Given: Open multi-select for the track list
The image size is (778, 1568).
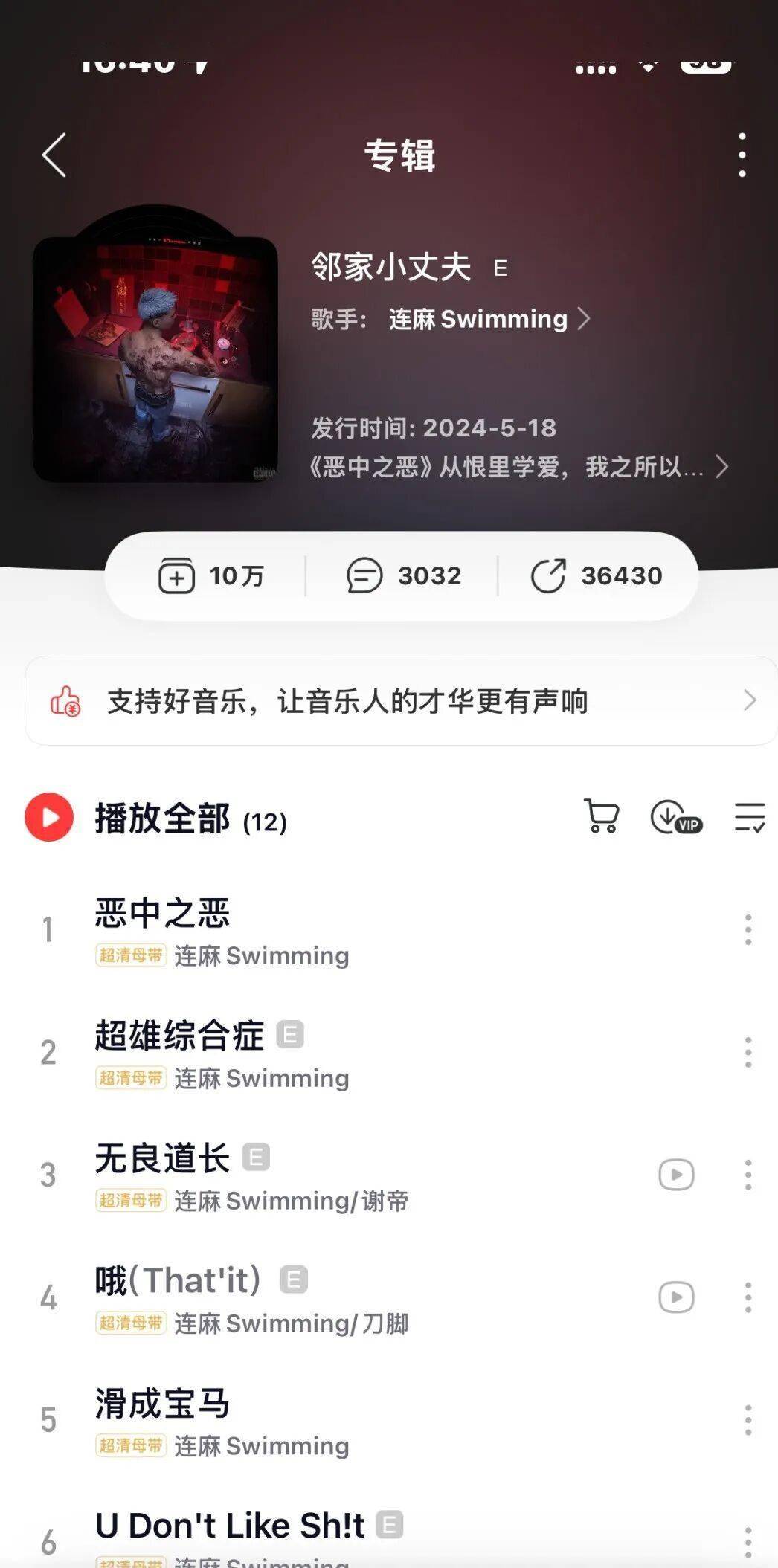Looking at the screenshot, I should pos(749,817).
